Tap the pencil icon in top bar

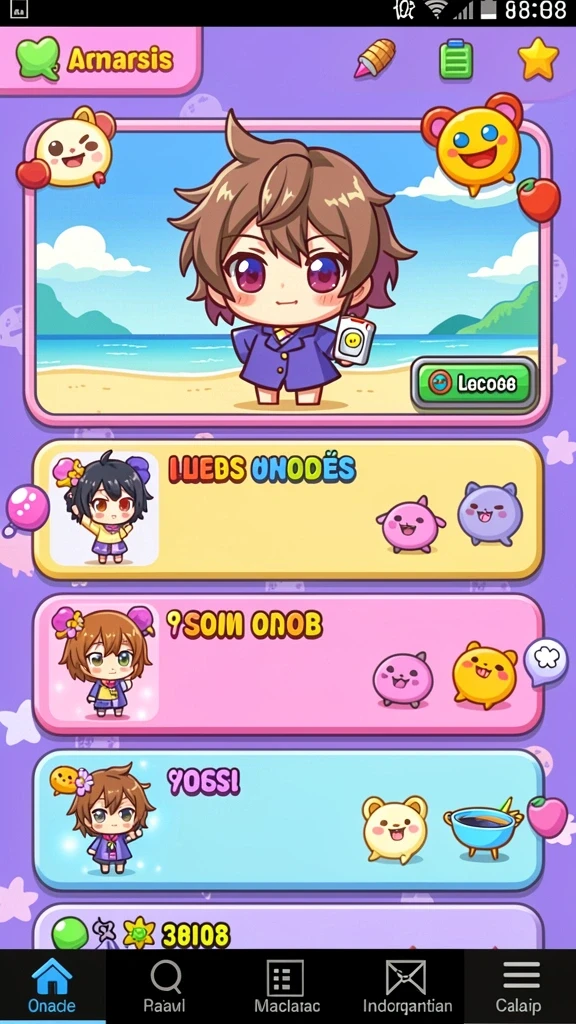(x=375, y=59)
